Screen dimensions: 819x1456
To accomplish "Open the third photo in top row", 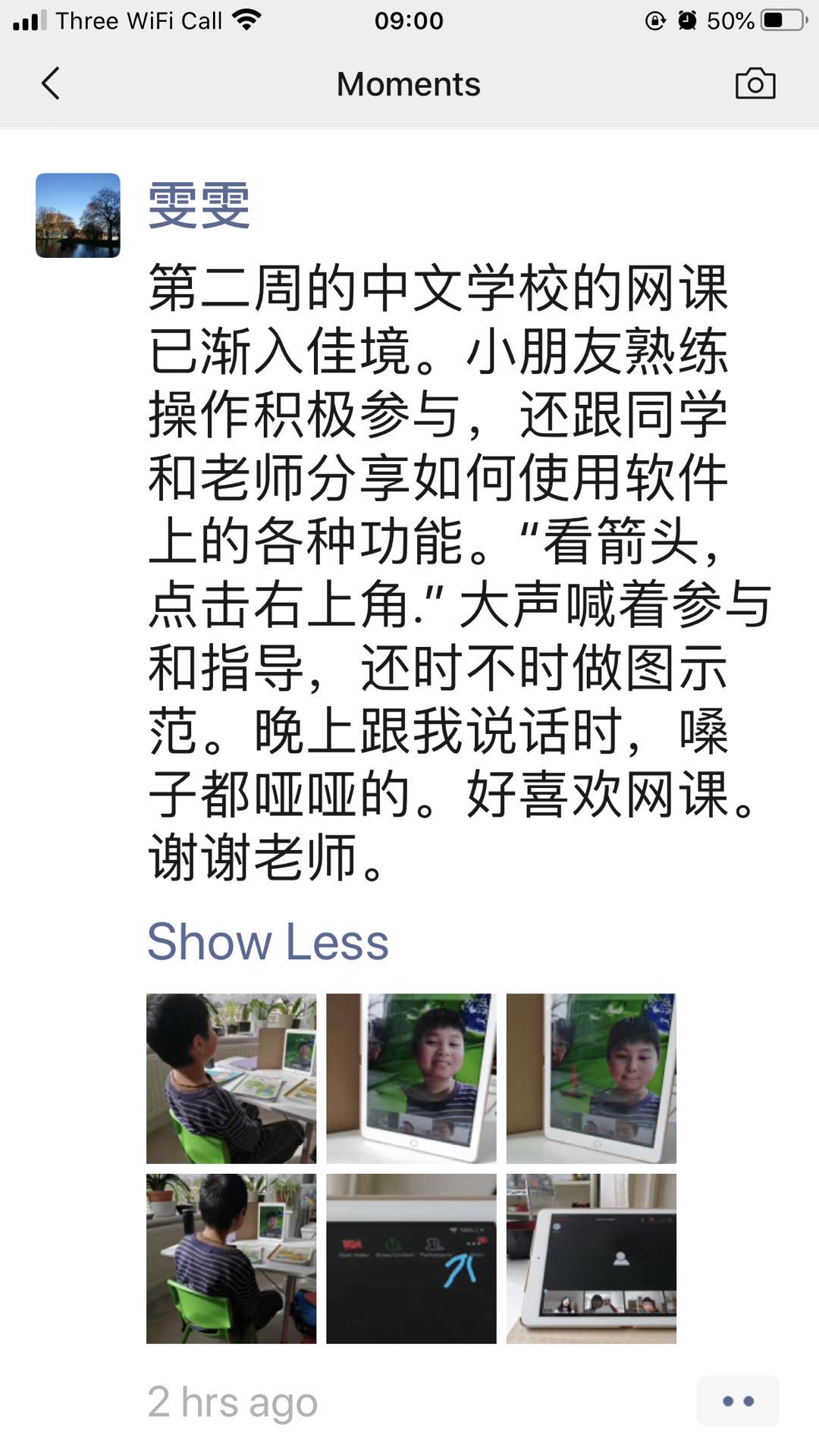I will coord(591,1078).
